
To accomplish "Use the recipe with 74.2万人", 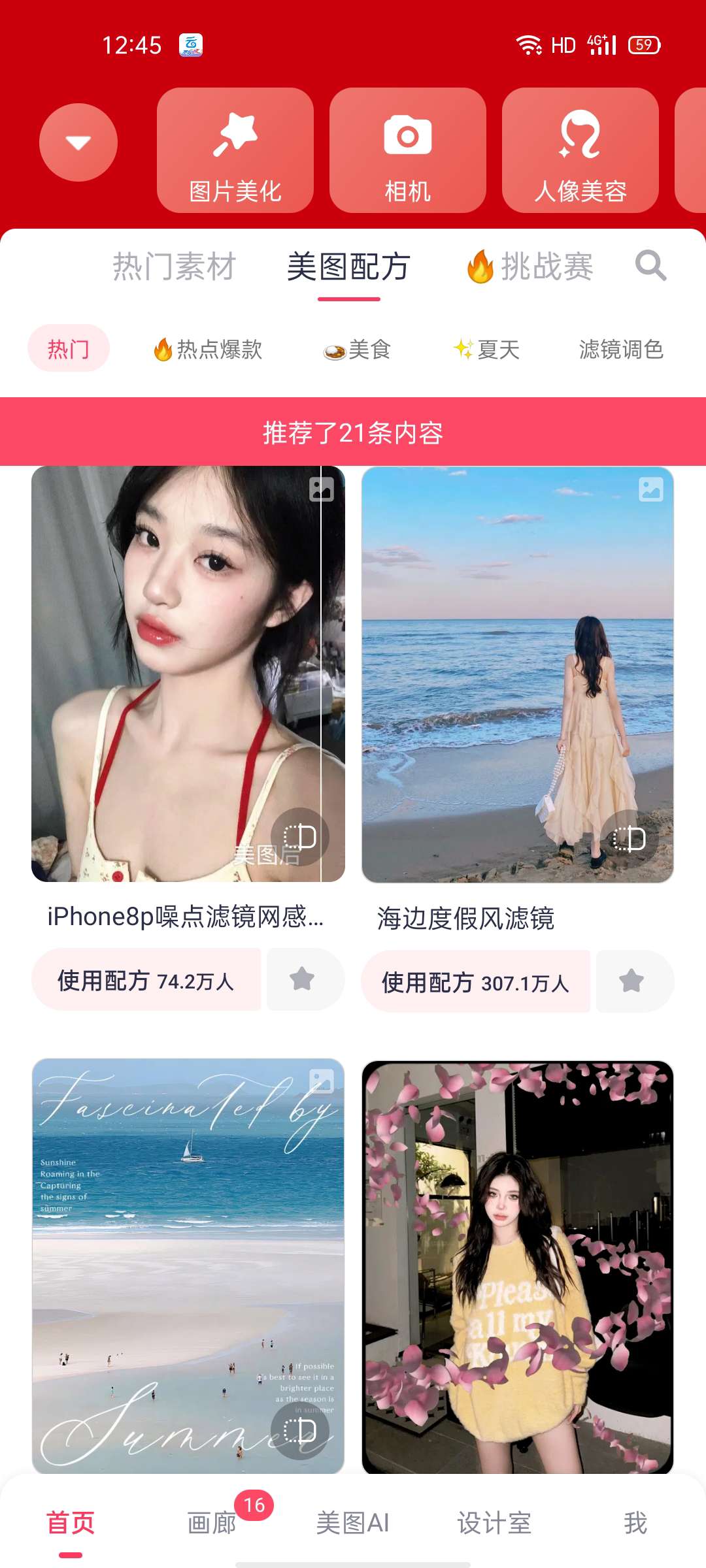I will pos(146,980).
